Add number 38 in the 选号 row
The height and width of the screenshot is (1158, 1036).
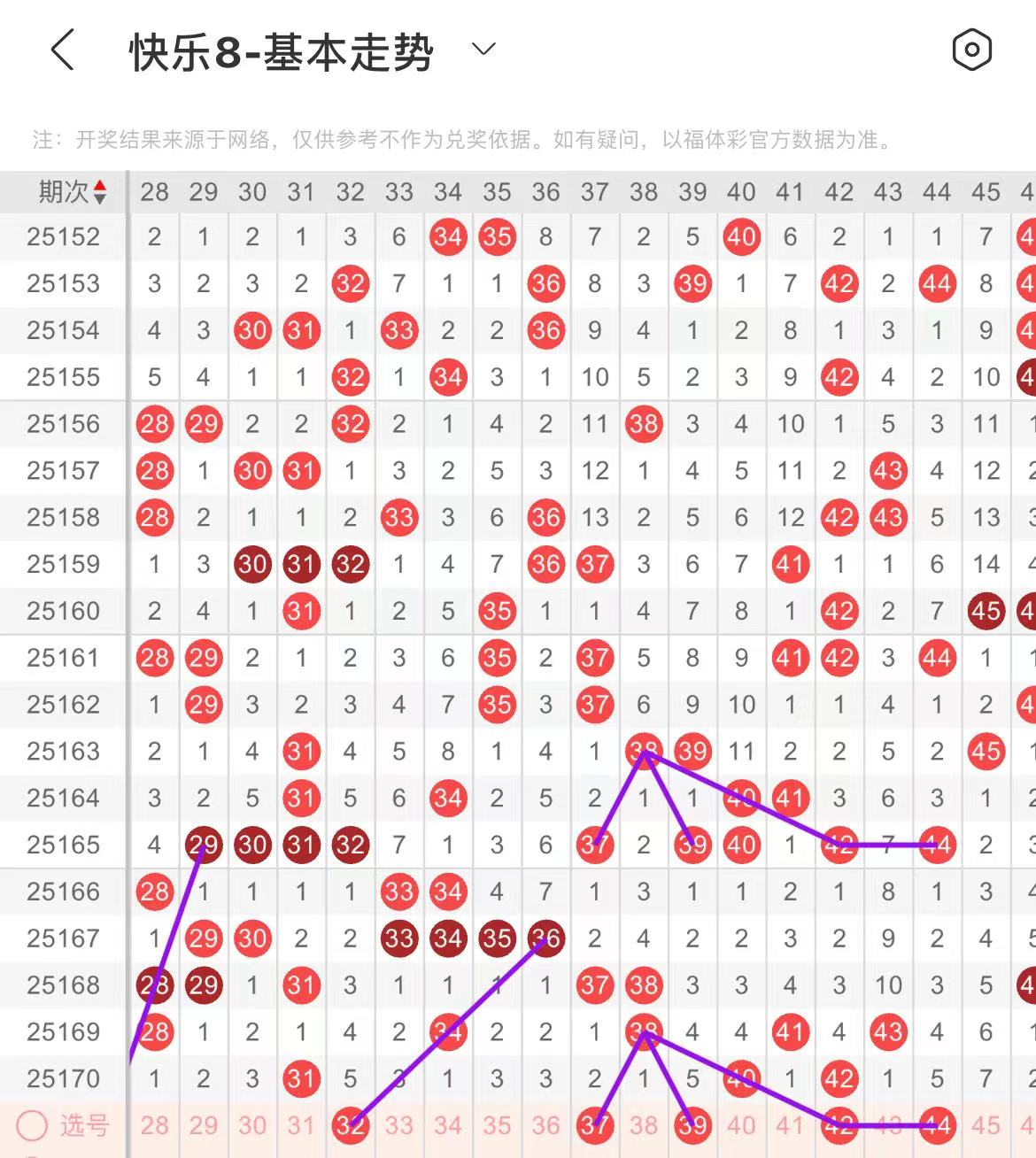point(644,1125)
